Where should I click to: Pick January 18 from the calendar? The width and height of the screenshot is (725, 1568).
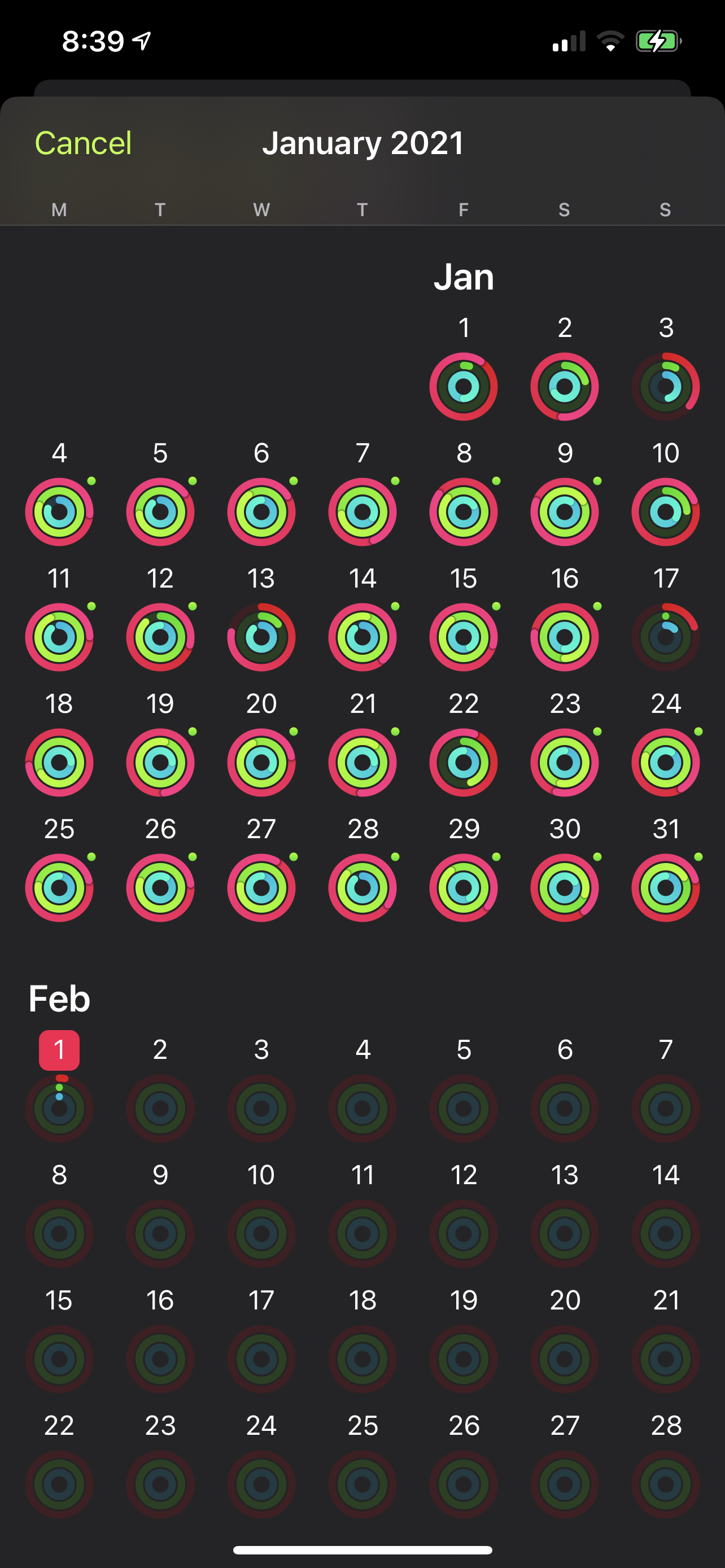tap(59, 762)
